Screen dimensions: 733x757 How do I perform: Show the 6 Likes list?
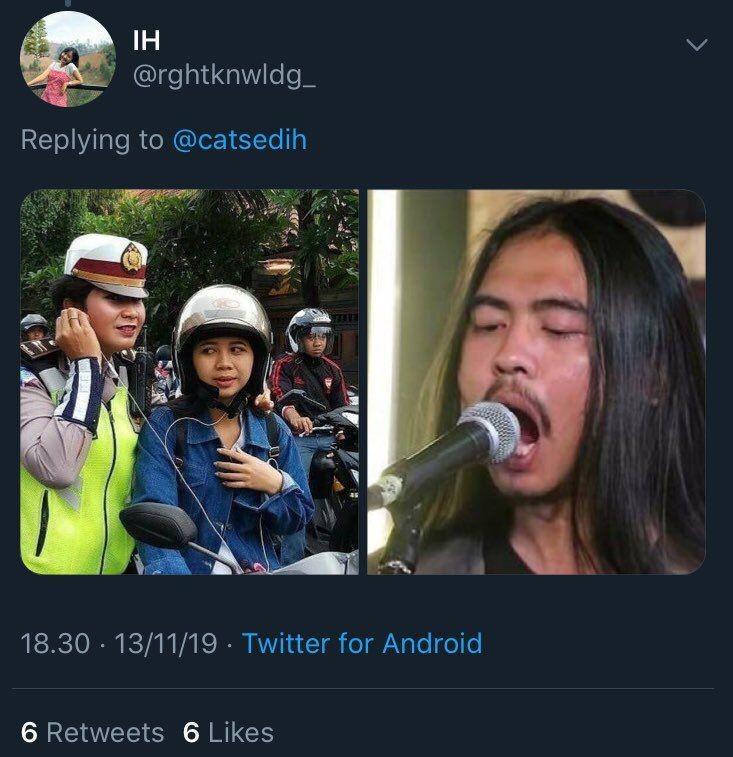pos(228,732)
